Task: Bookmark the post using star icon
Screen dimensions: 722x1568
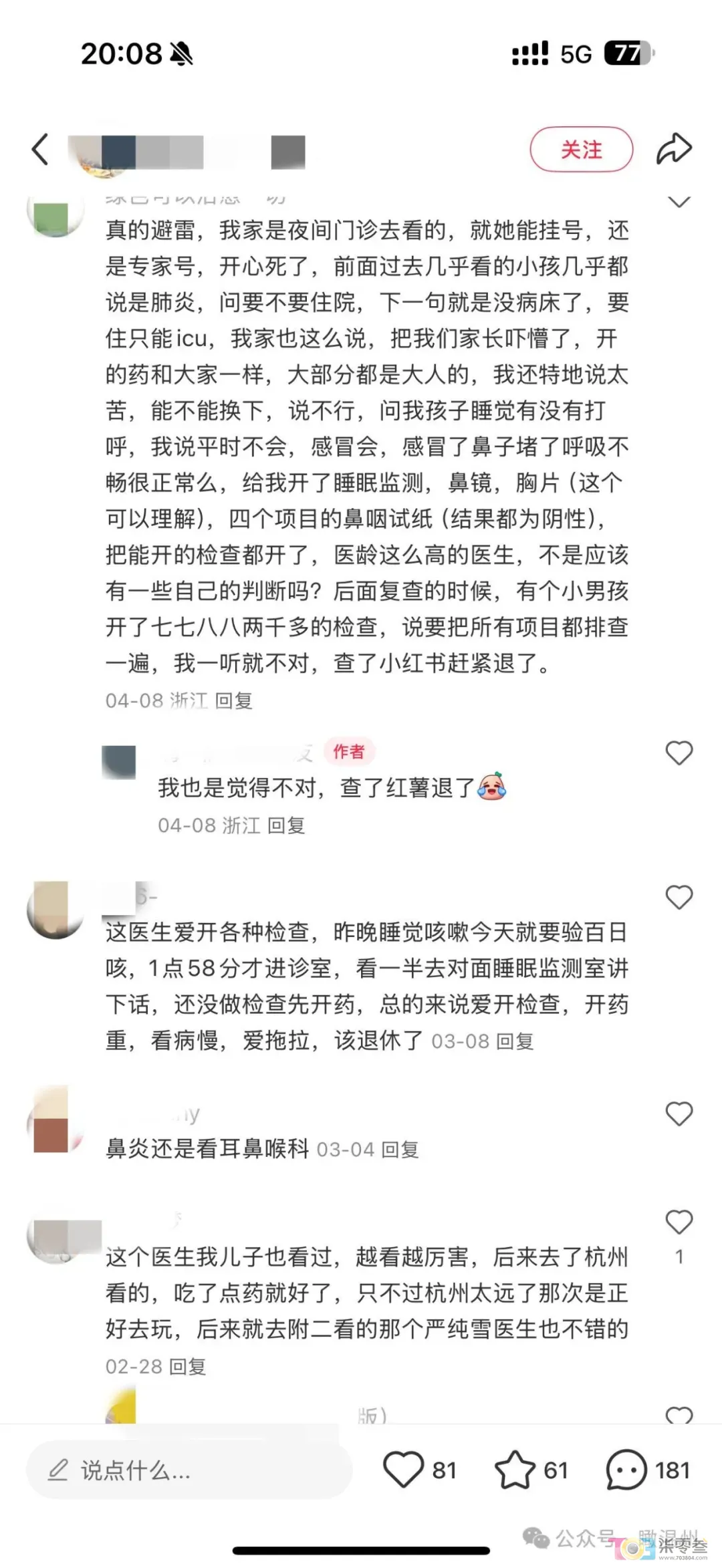Action: click(515, 1470)
